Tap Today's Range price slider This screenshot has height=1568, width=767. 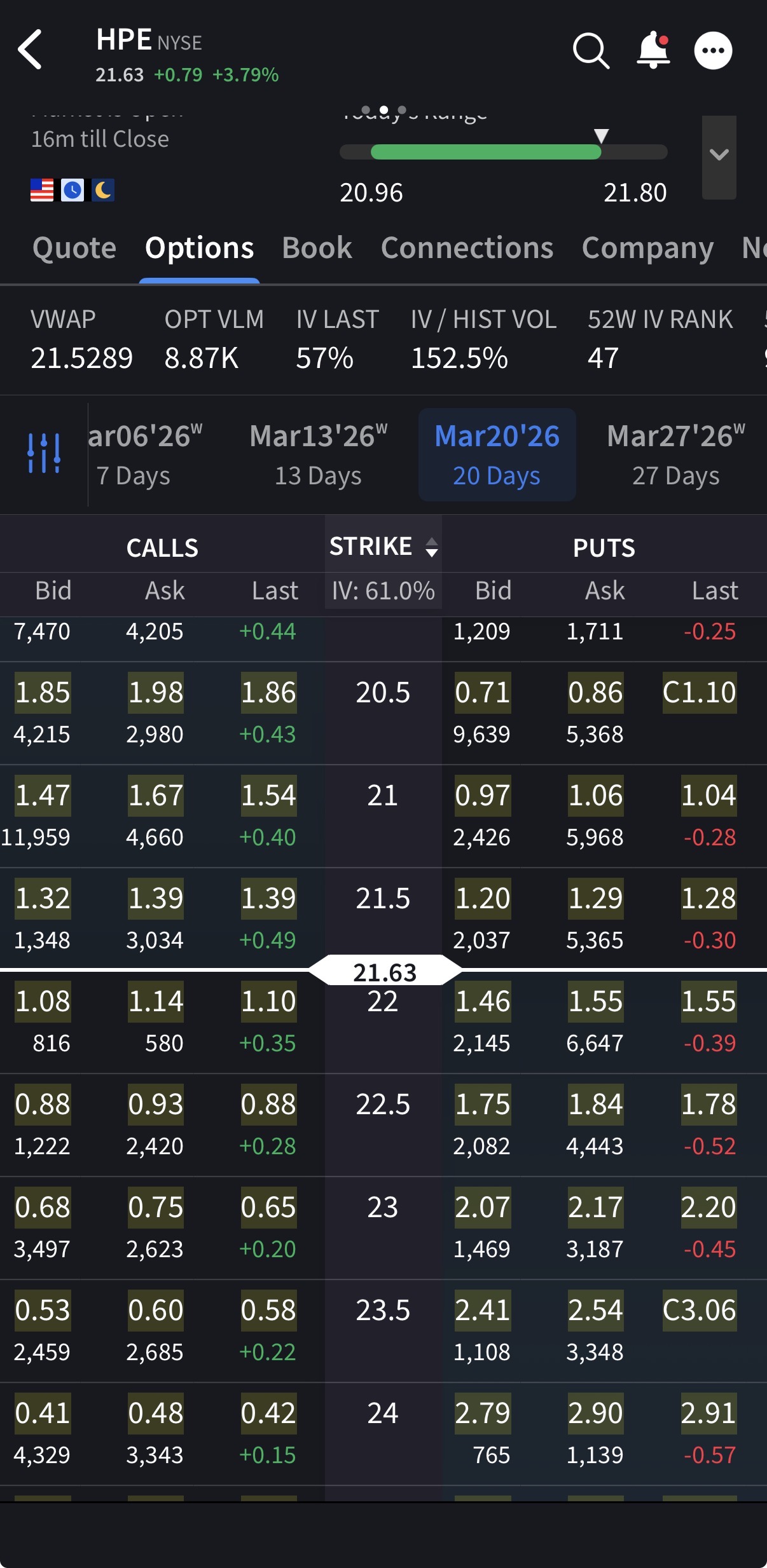tap(502, 153)
